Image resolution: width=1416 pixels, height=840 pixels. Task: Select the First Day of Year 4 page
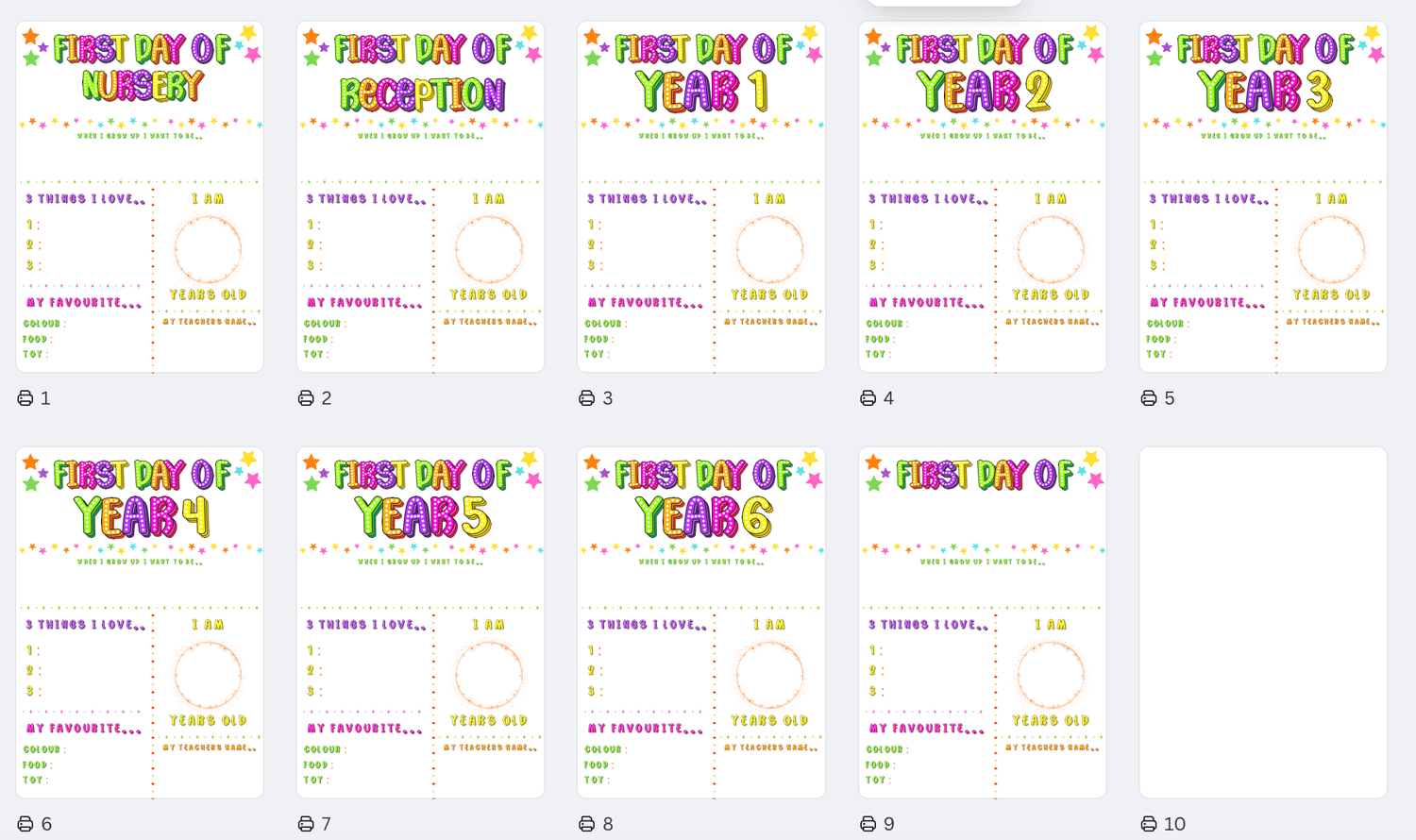tap(140, 622)
